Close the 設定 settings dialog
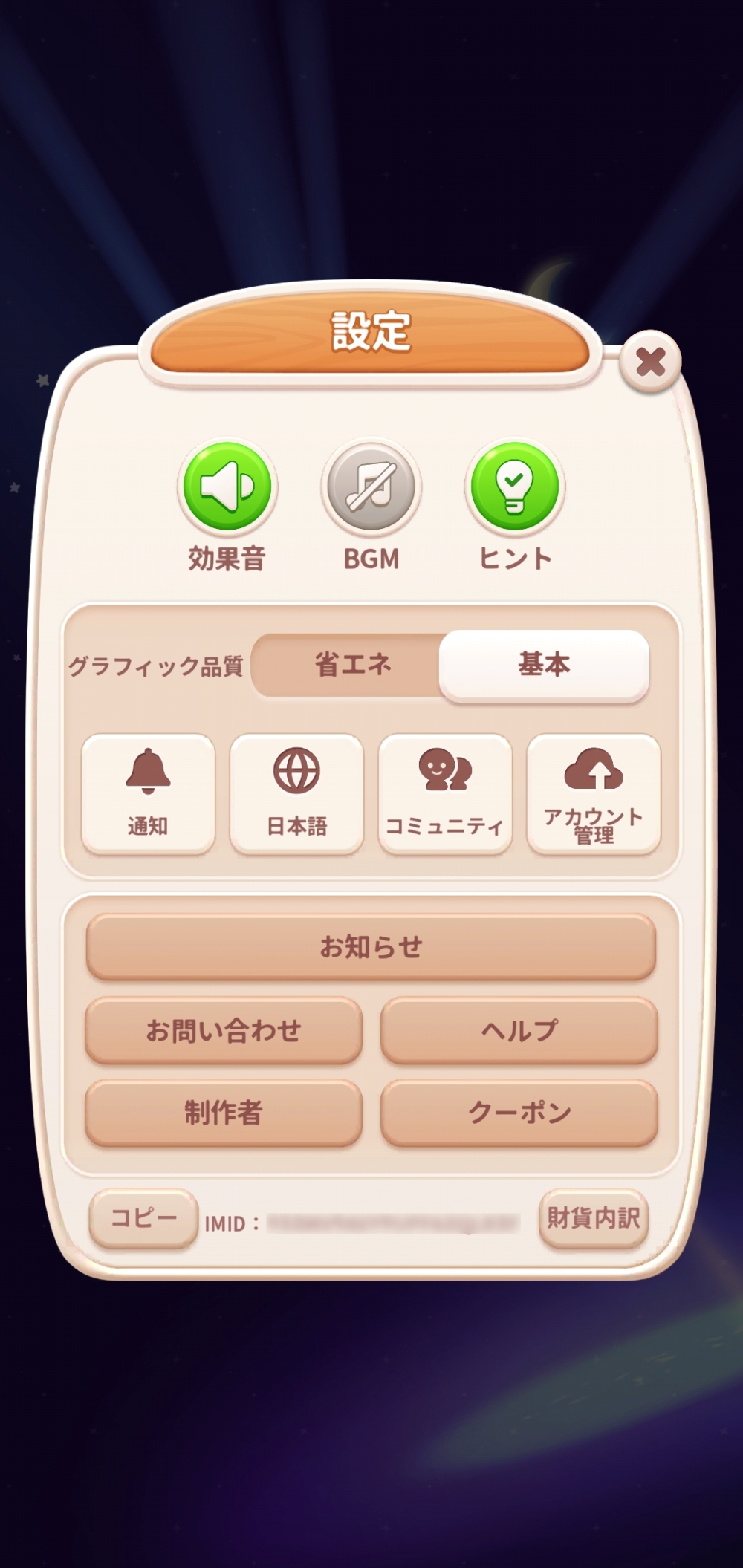 650,362
